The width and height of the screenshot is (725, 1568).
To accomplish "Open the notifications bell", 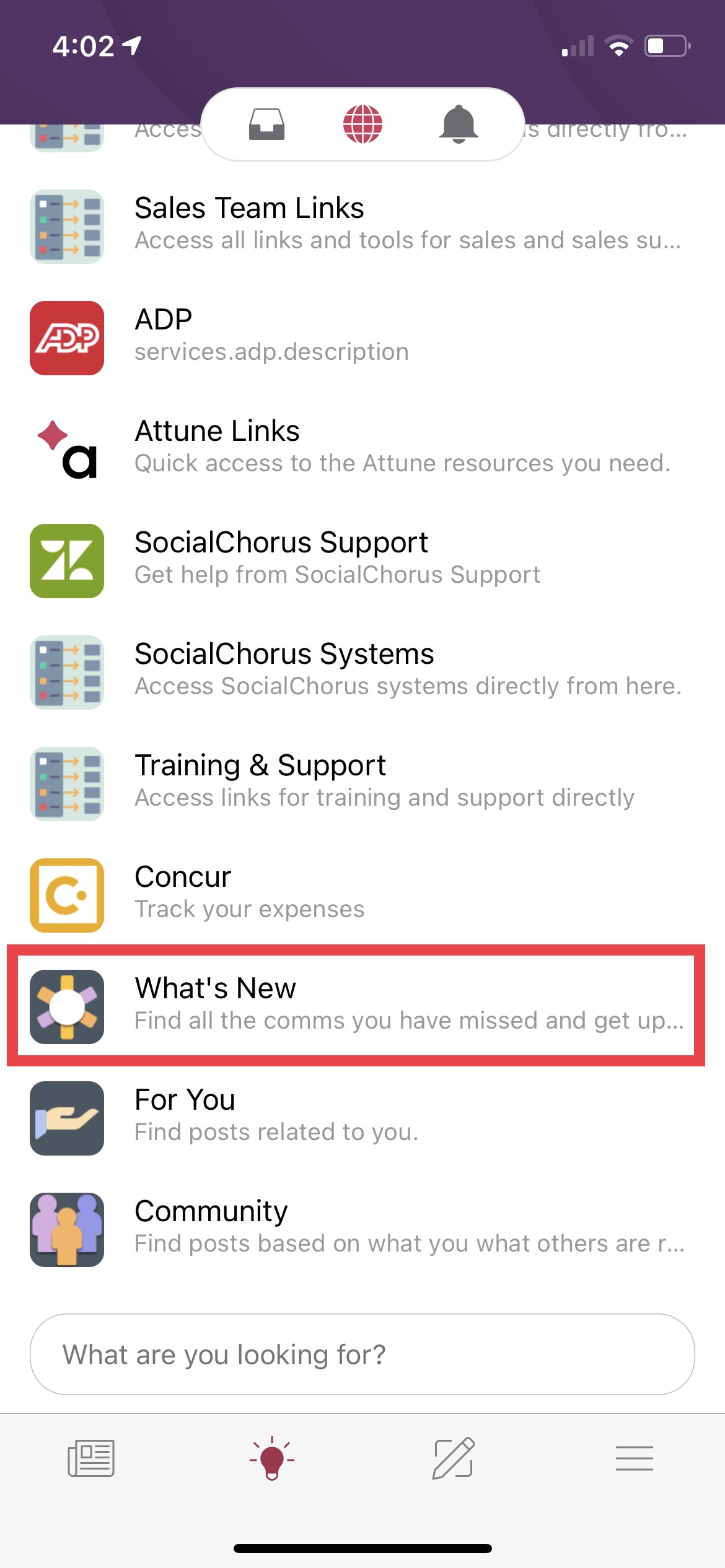I will [x=459, y=124].
